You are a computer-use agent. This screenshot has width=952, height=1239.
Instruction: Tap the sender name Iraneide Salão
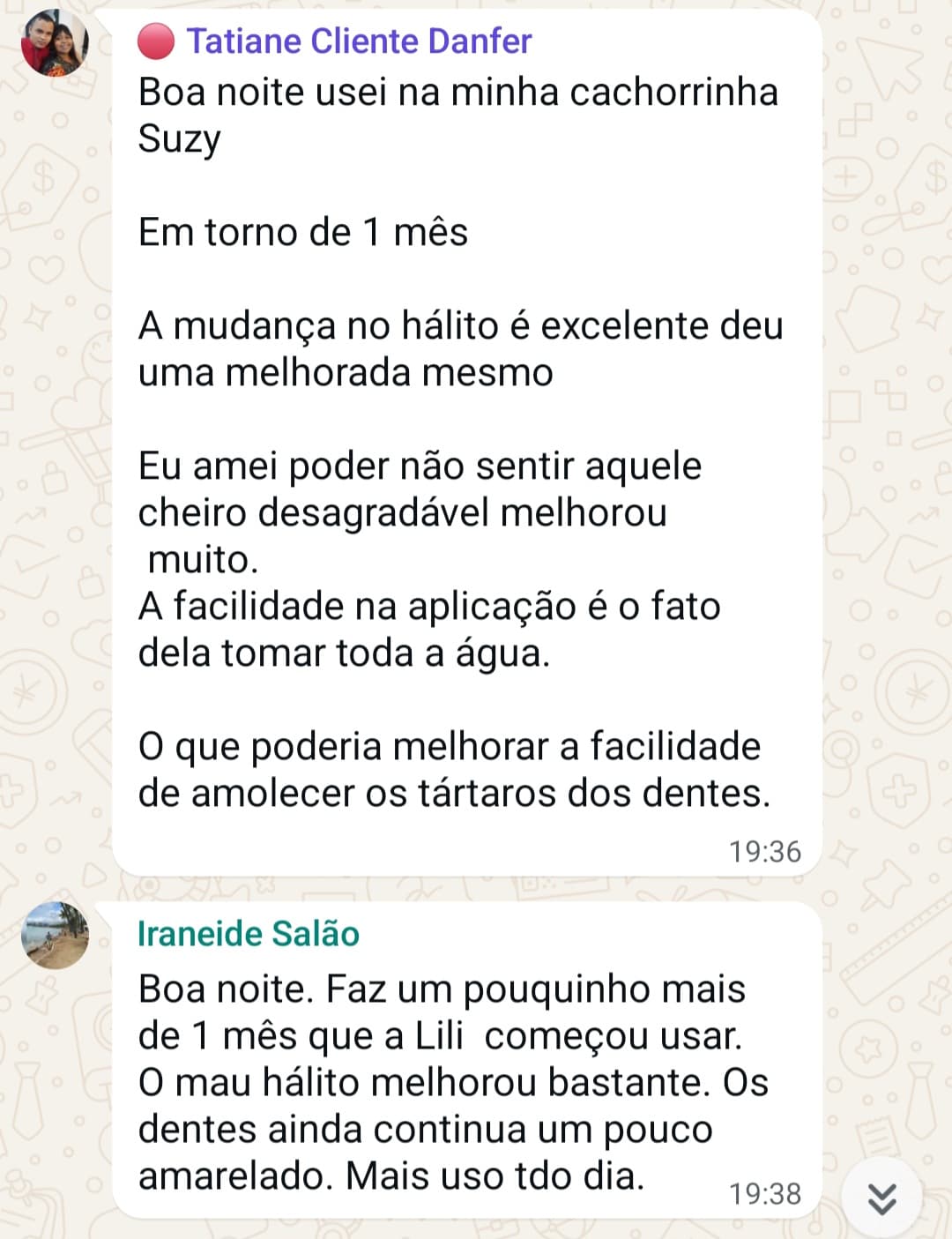[x=249, y=934]
